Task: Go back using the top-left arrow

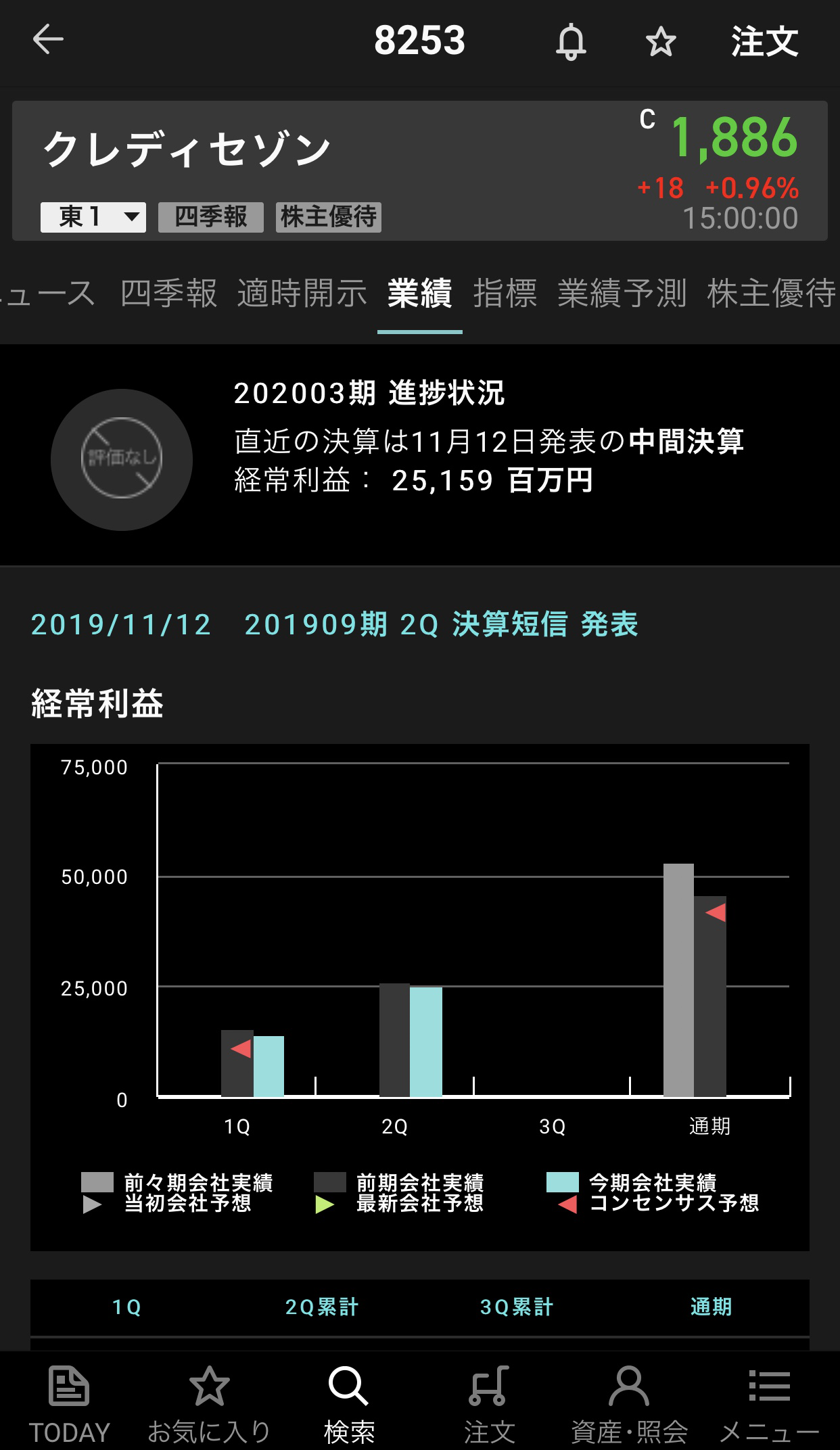Action: point(48,39)
